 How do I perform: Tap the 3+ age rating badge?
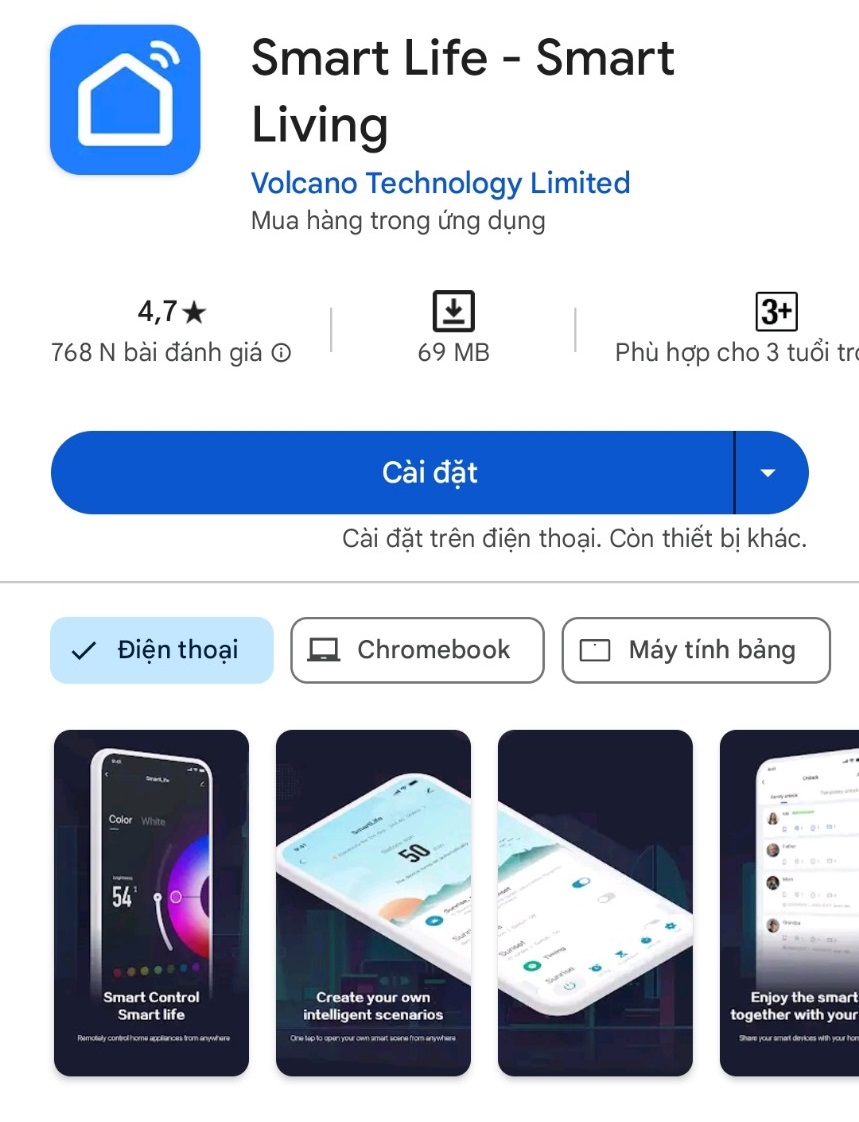coord(776,312)
